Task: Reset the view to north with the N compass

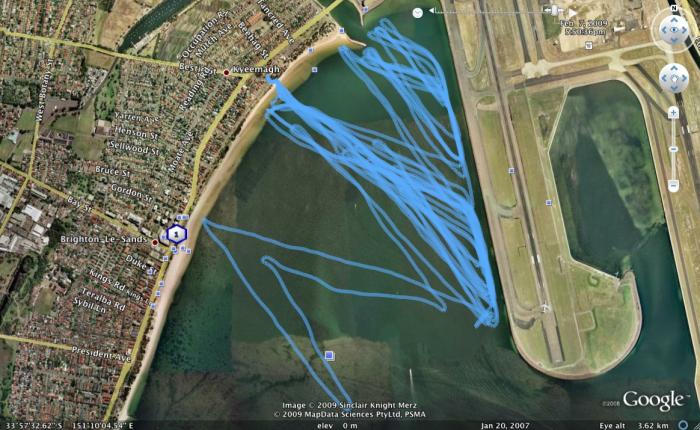Action: tap(674, 8)
